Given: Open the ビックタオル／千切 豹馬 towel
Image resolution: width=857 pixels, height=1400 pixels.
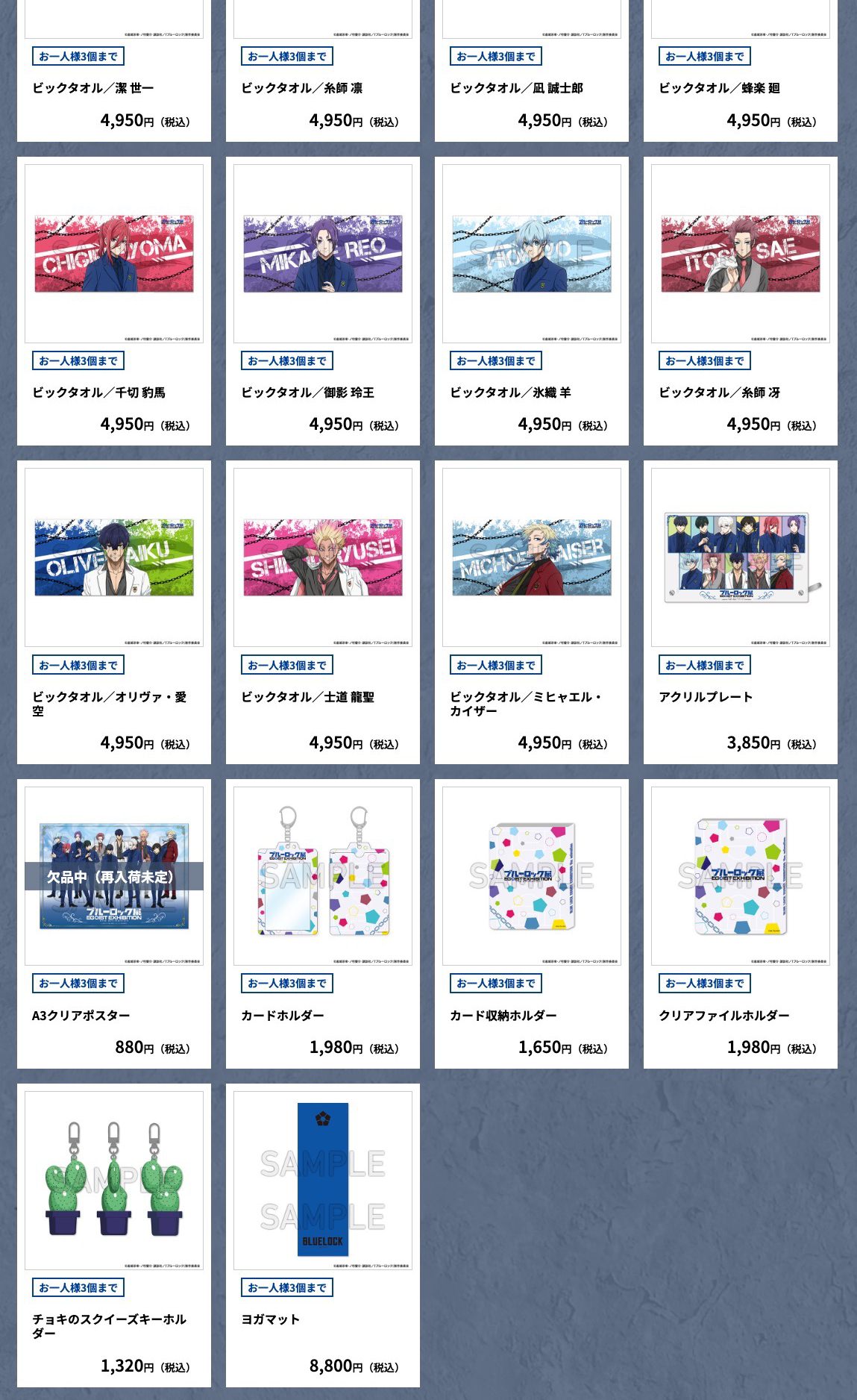Looking at the screenshot, I should 114,254.
